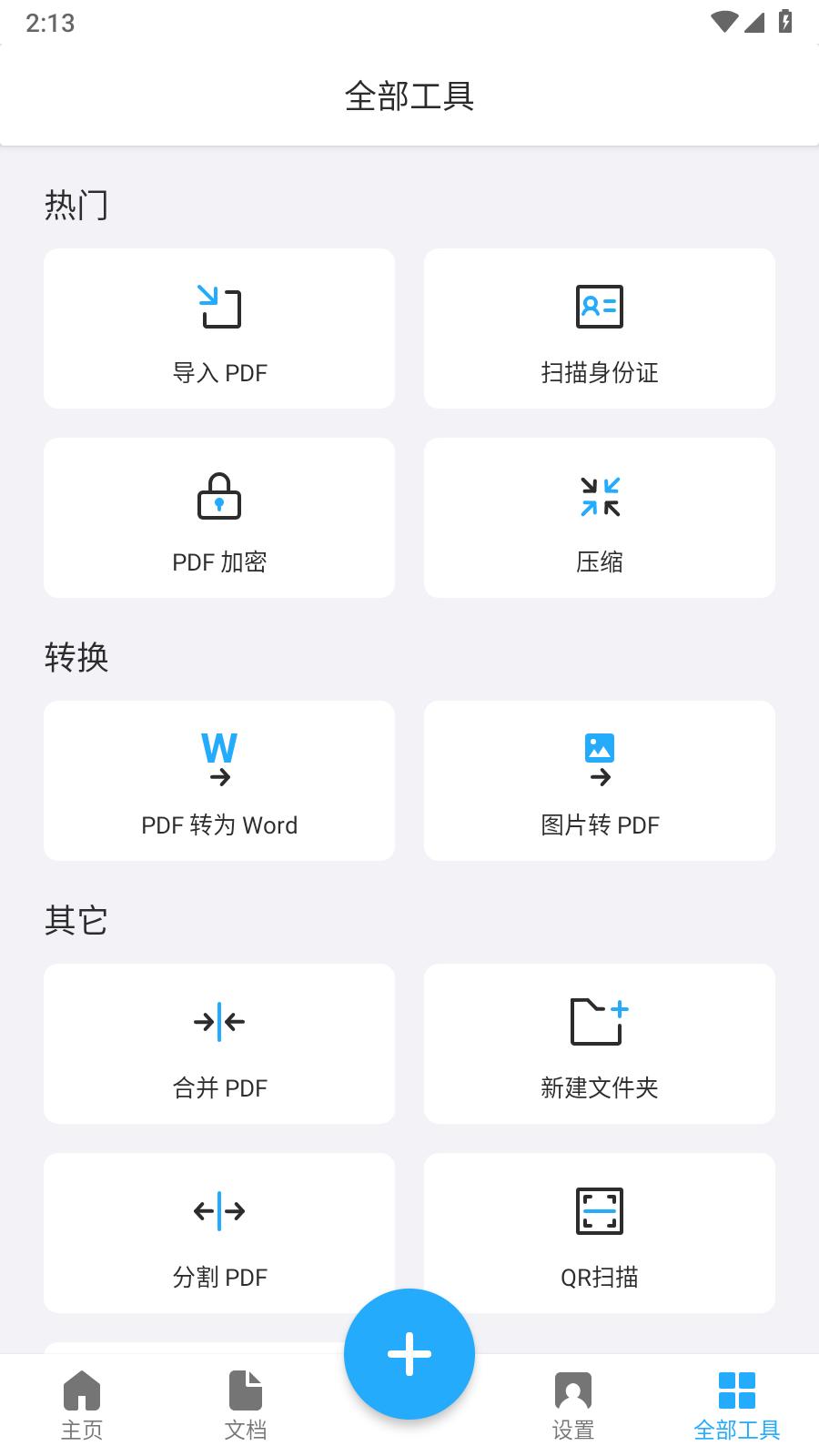Viewport: 819px width, 1456px height.
Task: Select the 全部工具 tab
Action: (x=737, y=1406)
